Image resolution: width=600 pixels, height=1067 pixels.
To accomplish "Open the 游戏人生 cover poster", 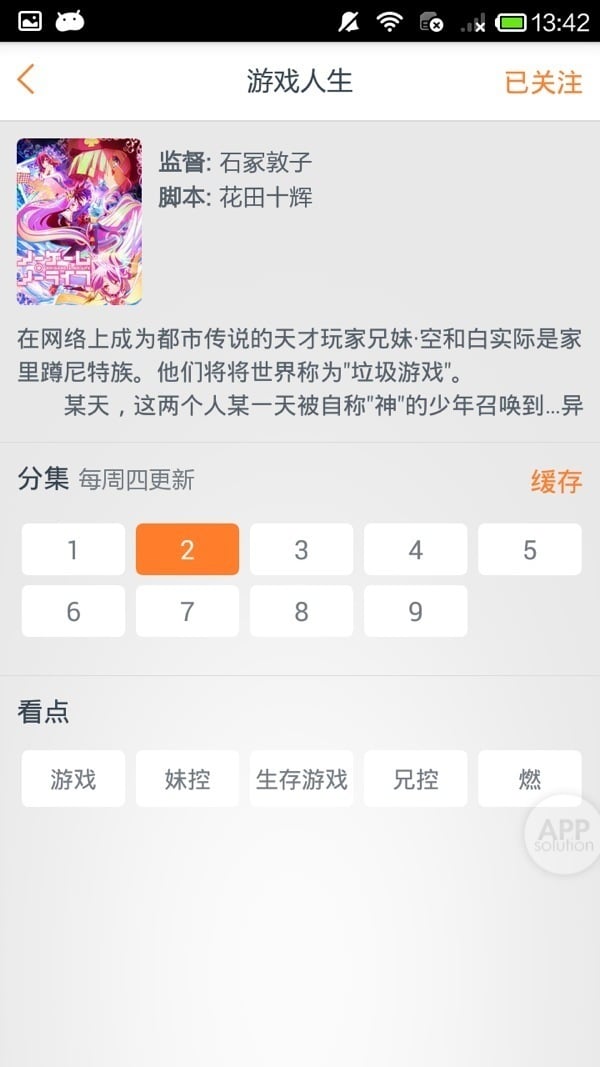I will click(x=79, y=221).
